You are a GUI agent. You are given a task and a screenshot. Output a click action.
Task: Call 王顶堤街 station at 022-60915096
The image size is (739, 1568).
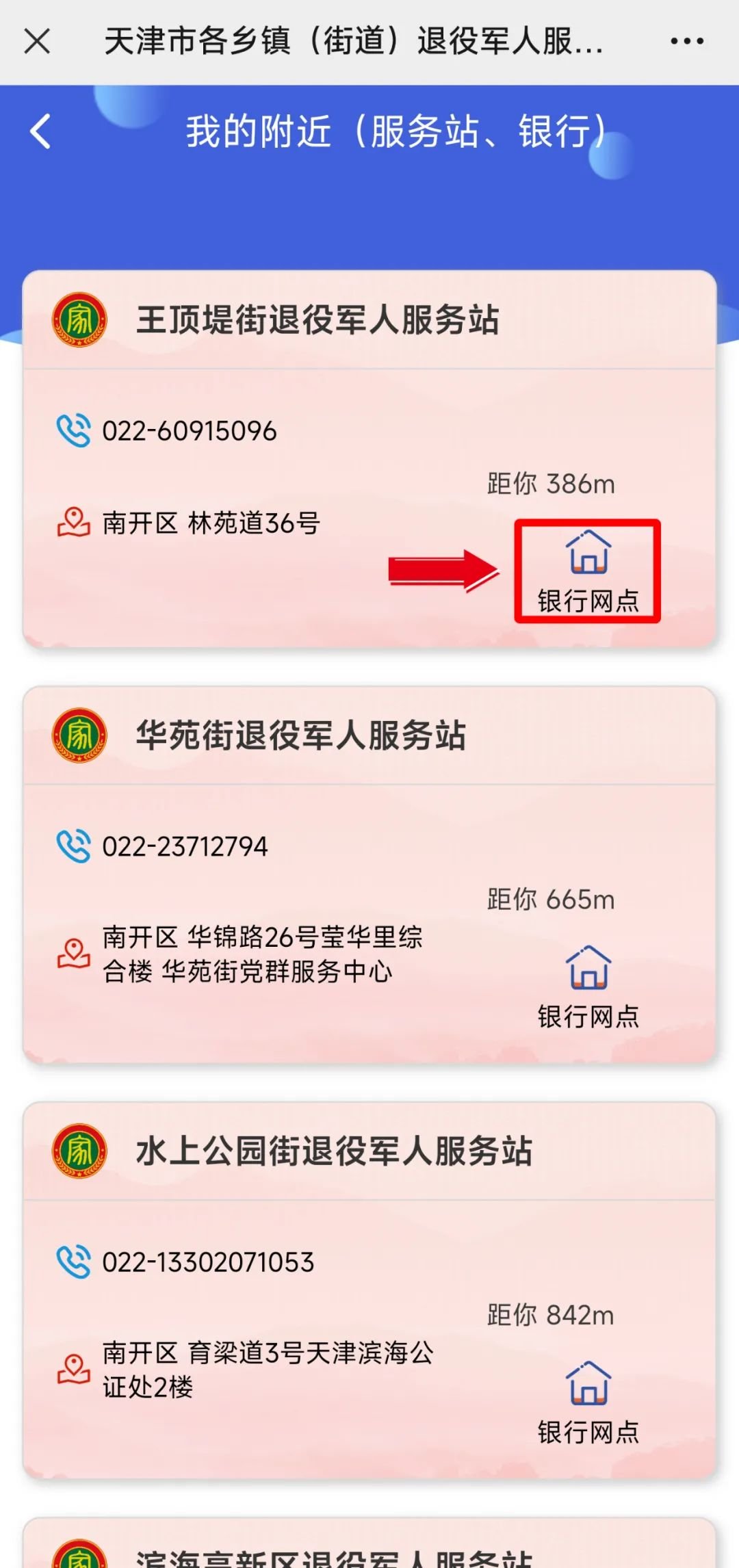point(189,431)
